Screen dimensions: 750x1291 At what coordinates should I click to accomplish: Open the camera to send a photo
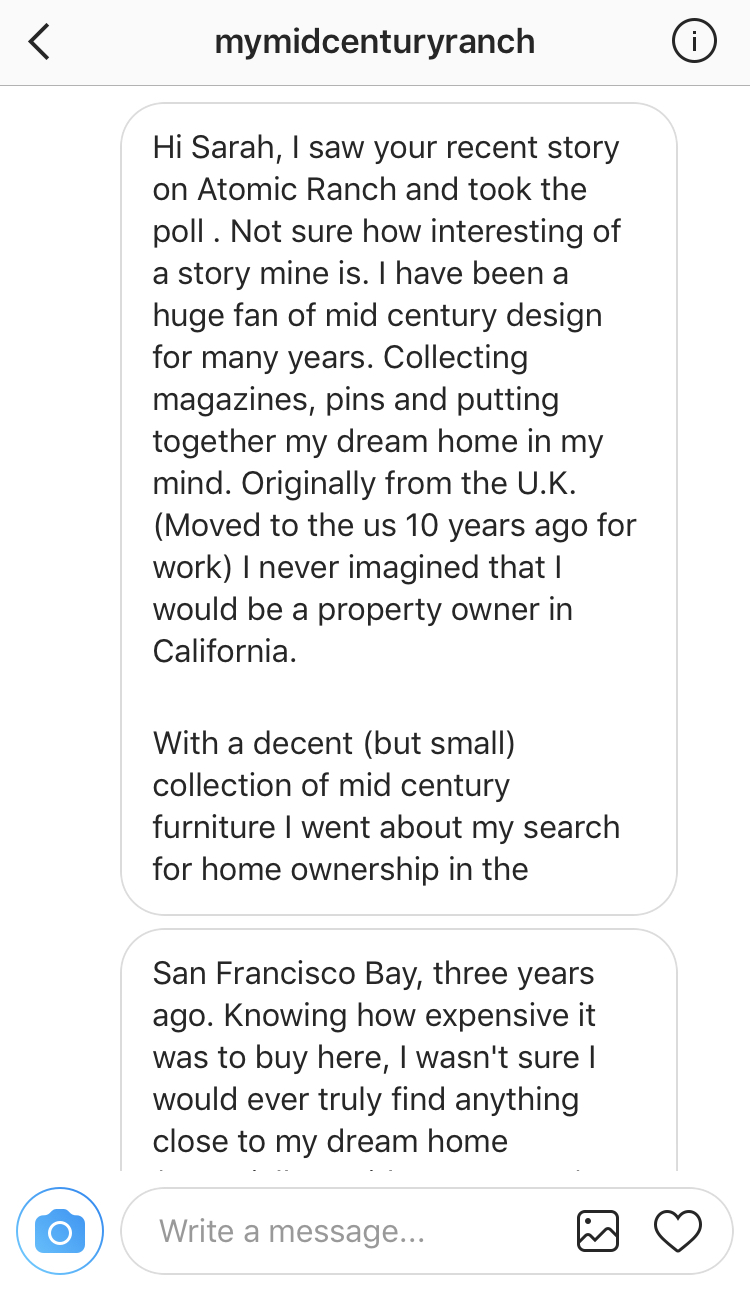(x=59, y=1231)
